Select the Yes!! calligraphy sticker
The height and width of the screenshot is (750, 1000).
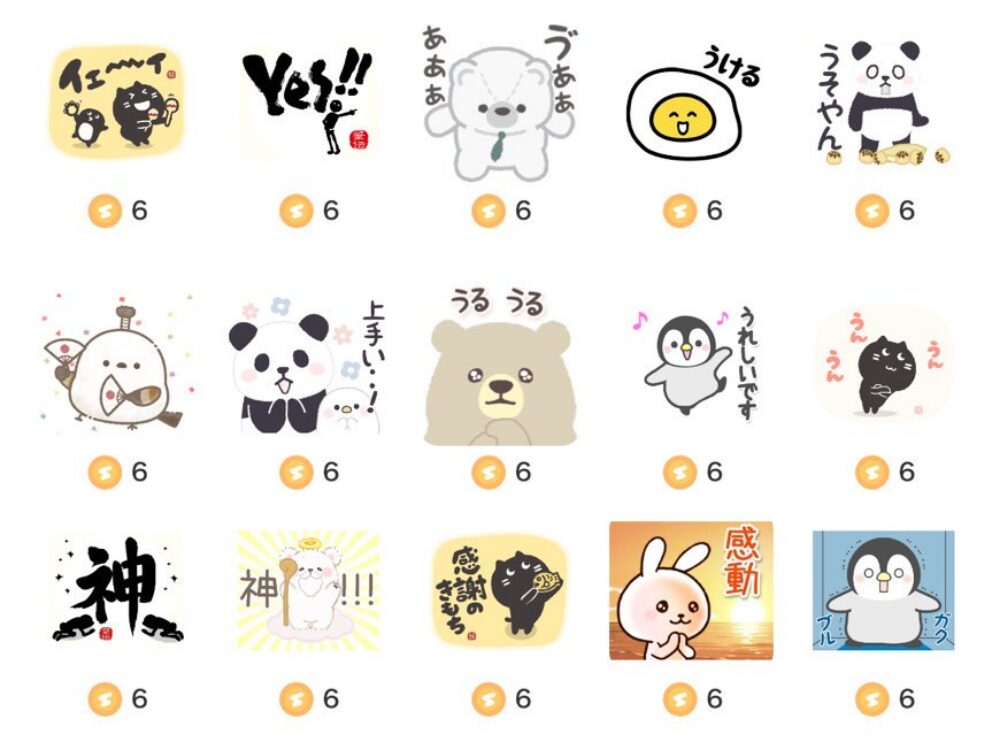[308, 100]
